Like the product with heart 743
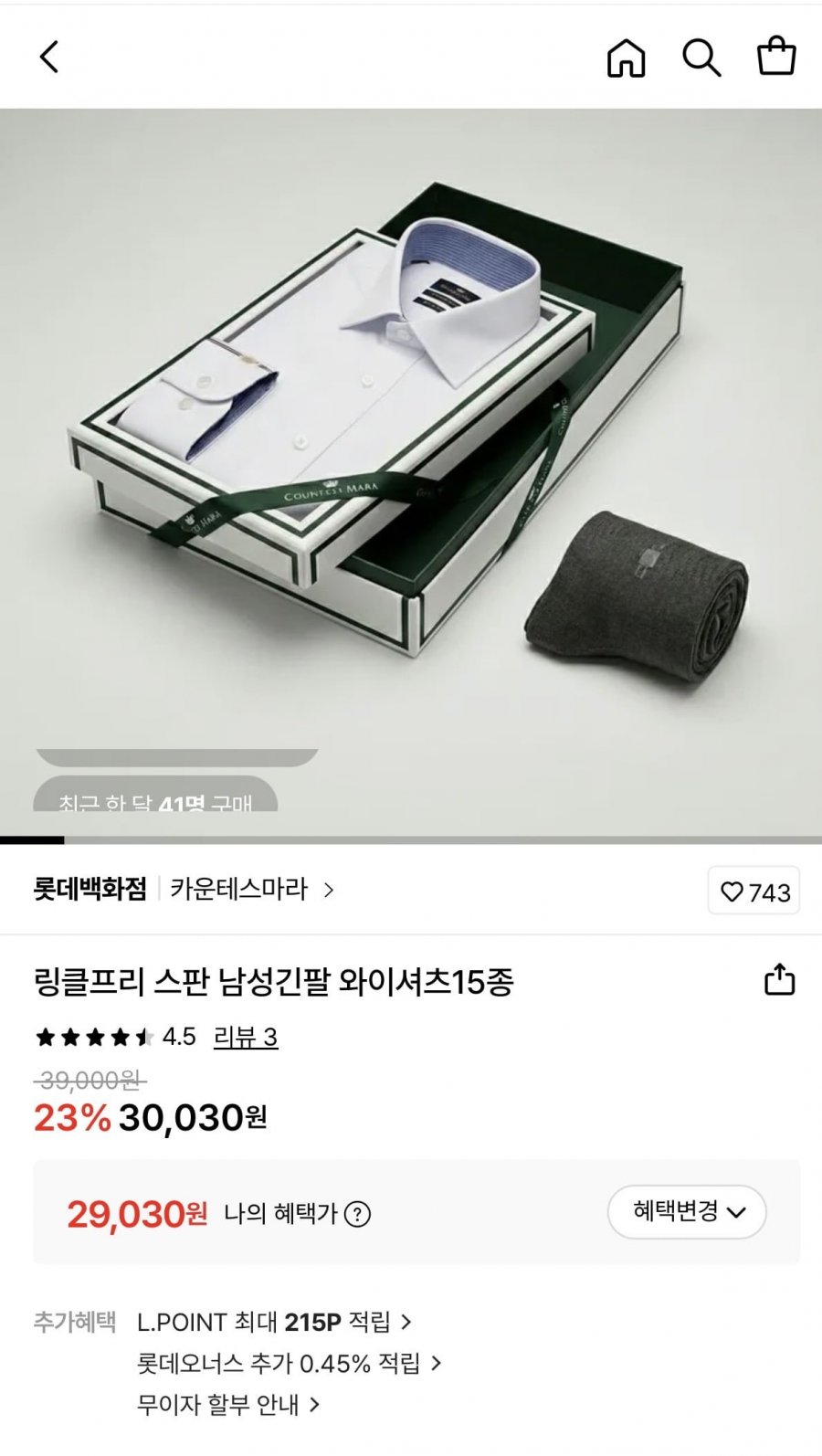 coord(753,892)
